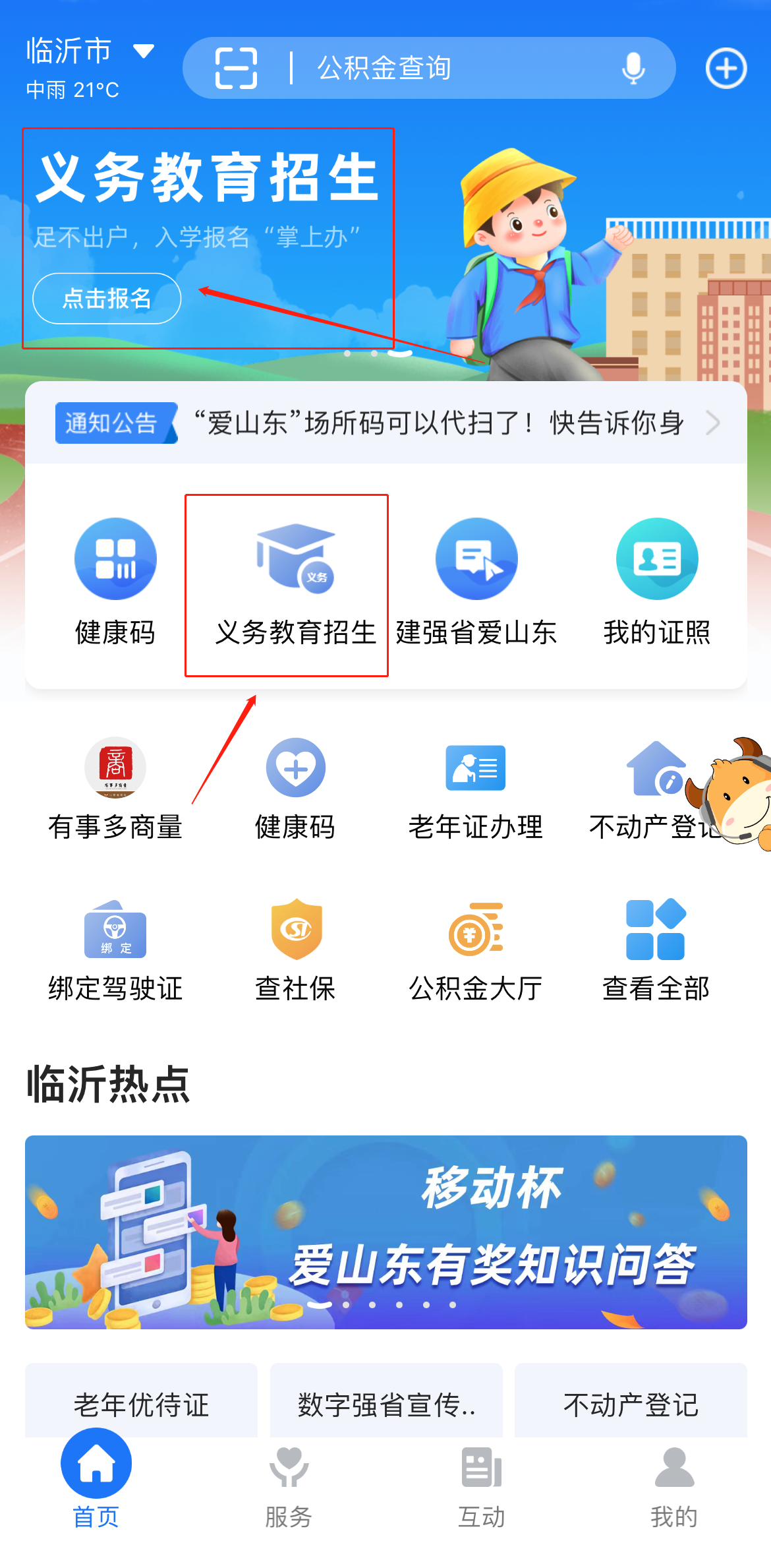This screenshot has height=1568, width=771.
Task: Open 绑定驾驶证 service
Action: (115, 951)
